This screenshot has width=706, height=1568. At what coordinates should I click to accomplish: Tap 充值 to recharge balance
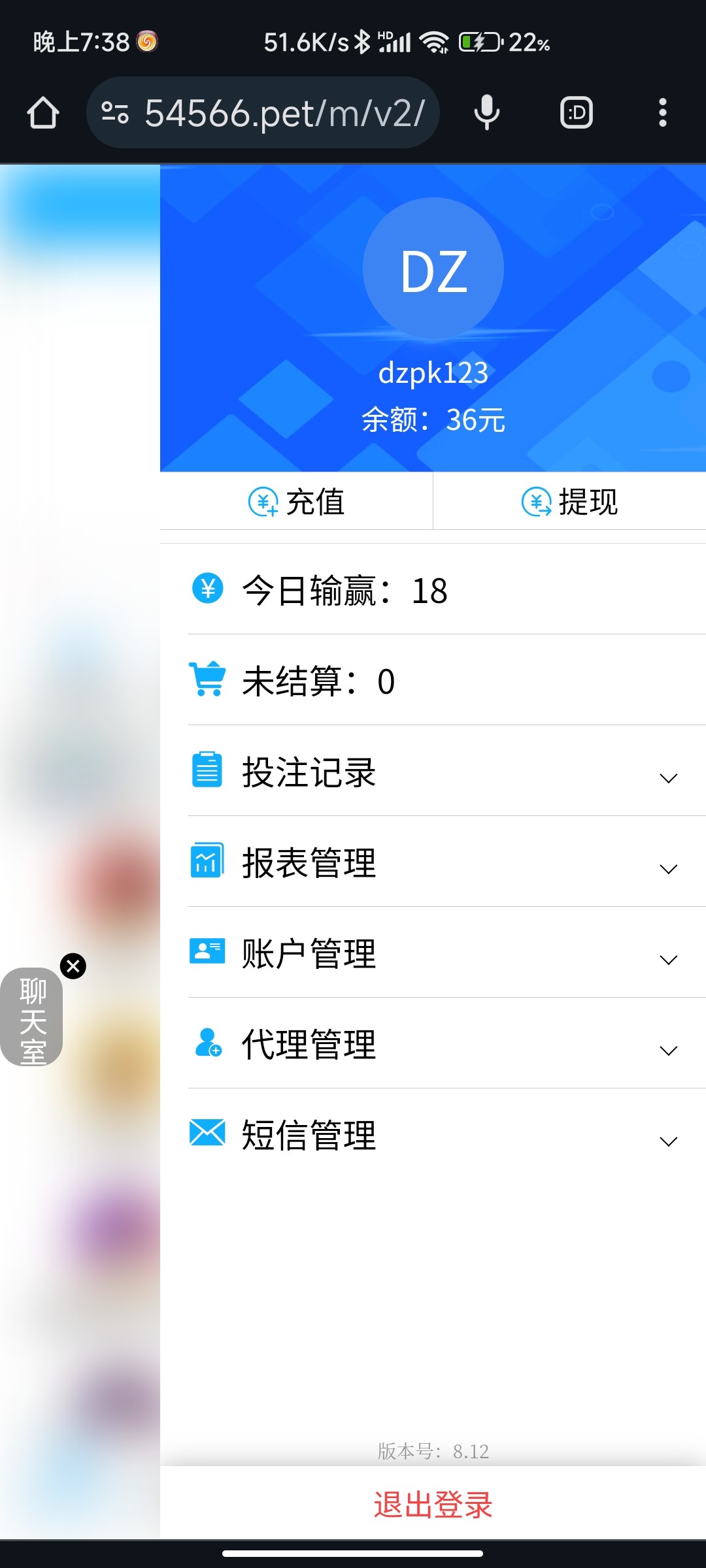[x=297, y=502]
